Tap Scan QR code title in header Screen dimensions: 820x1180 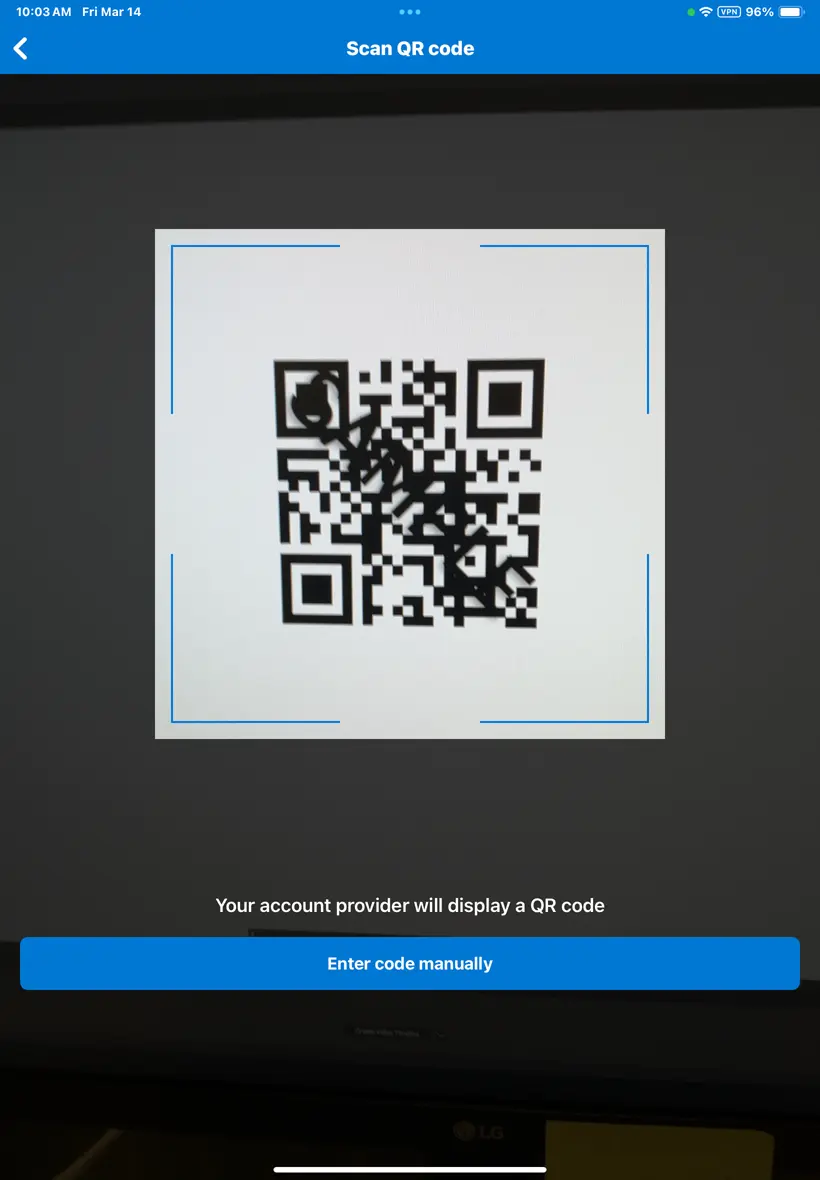tap(410, 48)
